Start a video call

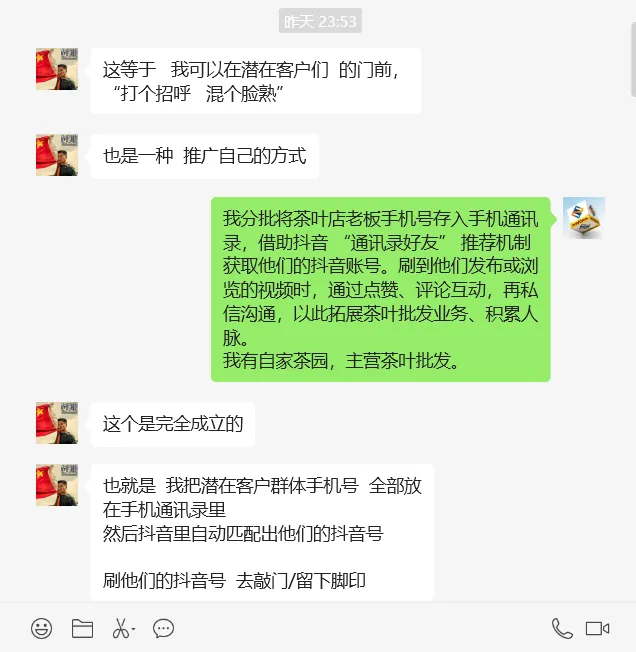point(598,629)
